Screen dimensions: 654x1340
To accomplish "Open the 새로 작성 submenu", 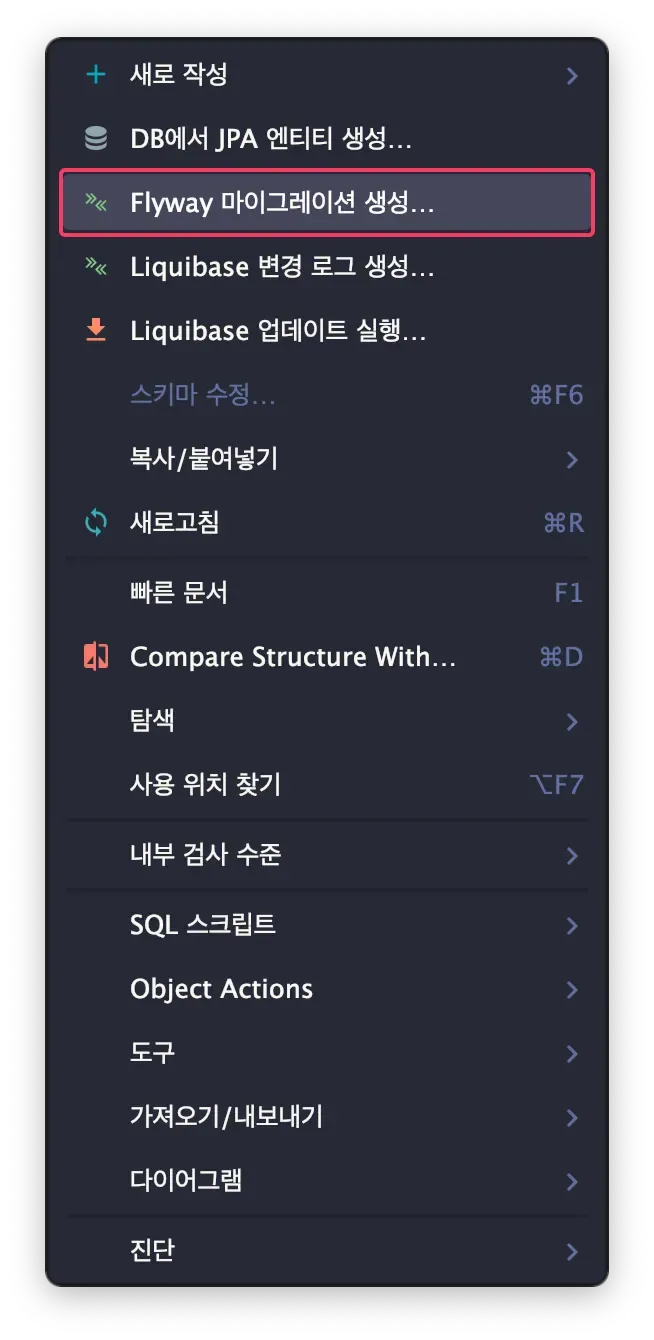I will 180,75.
